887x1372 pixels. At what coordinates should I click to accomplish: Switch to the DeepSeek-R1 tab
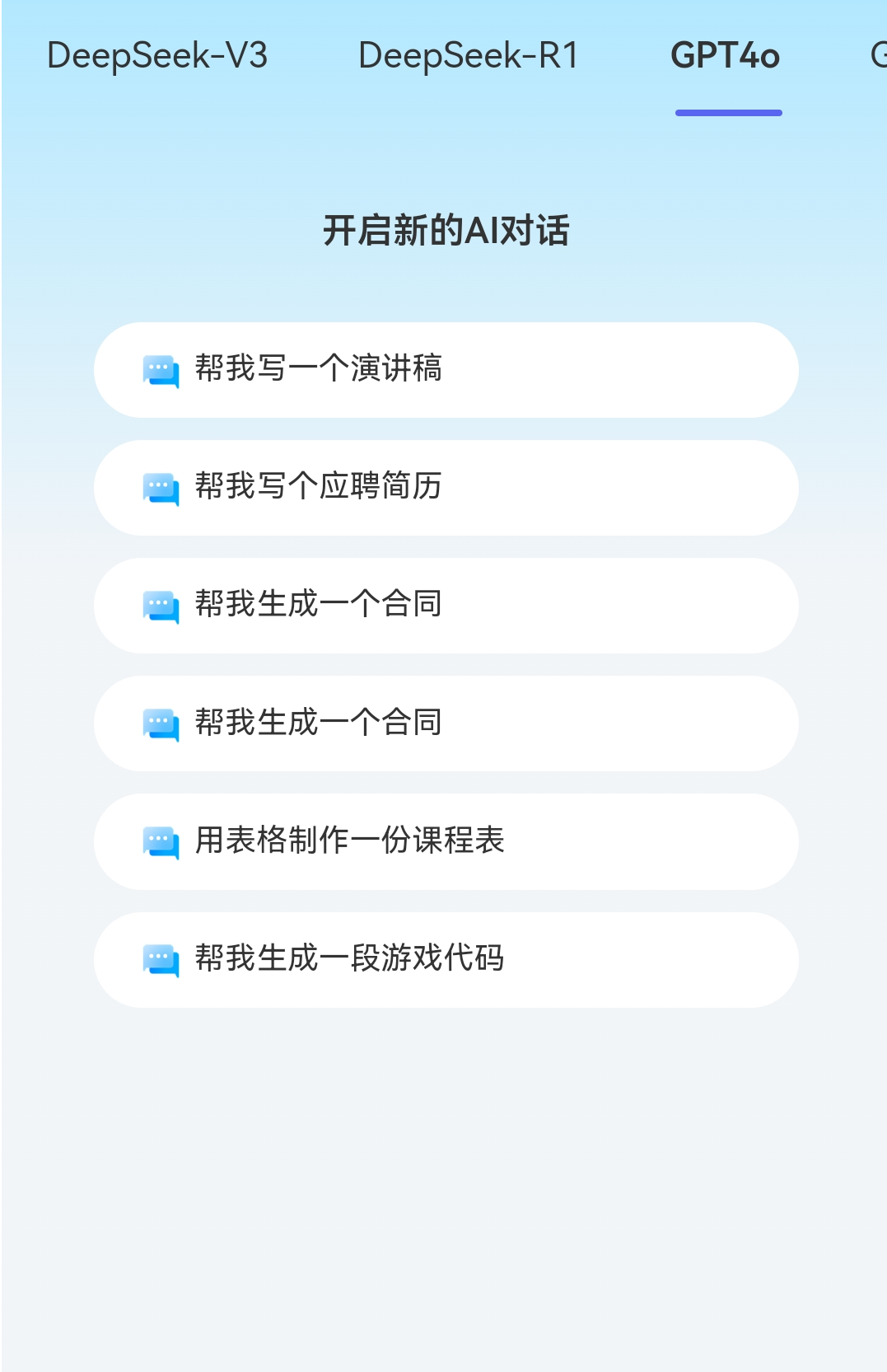469,56
